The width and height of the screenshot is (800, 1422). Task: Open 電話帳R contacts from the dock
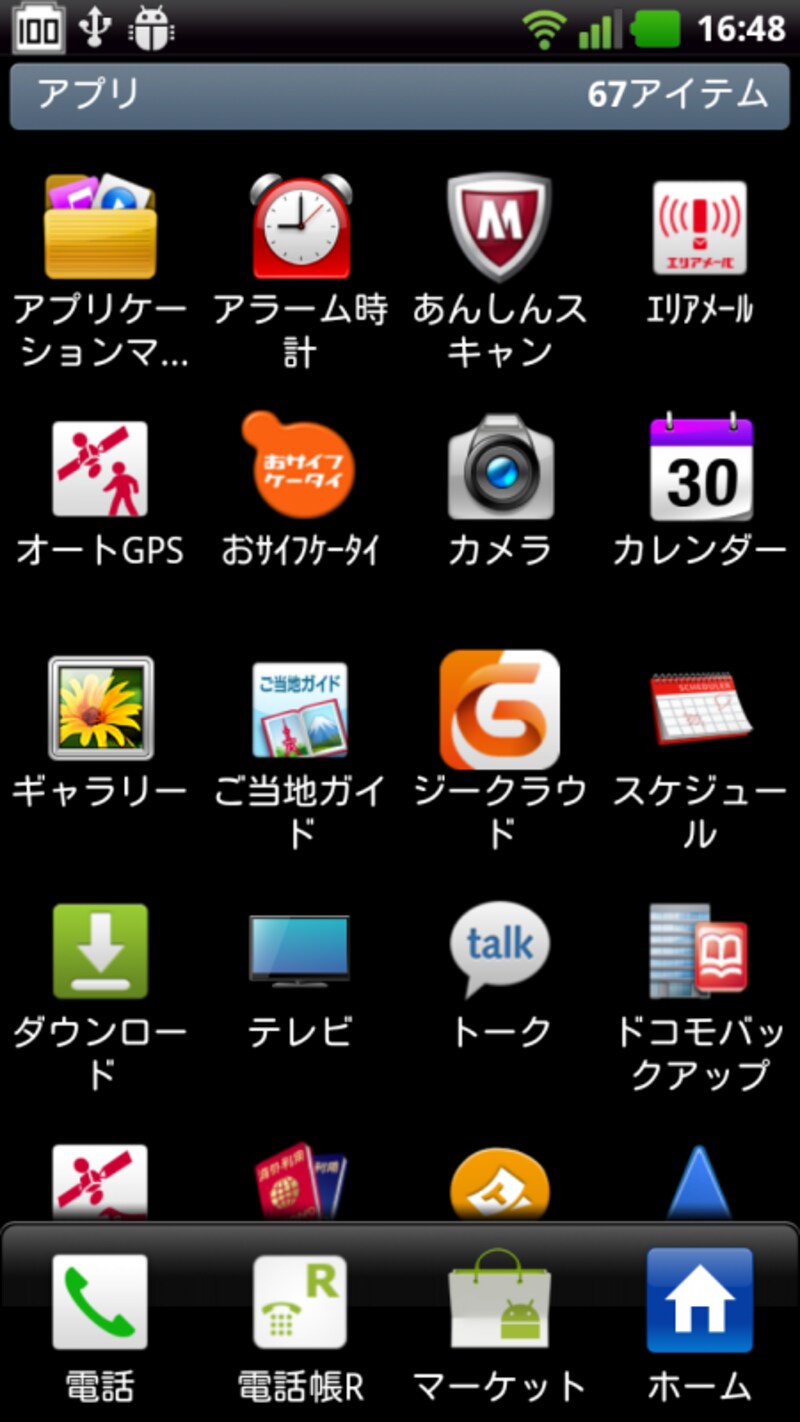[x=299, y=1302]
